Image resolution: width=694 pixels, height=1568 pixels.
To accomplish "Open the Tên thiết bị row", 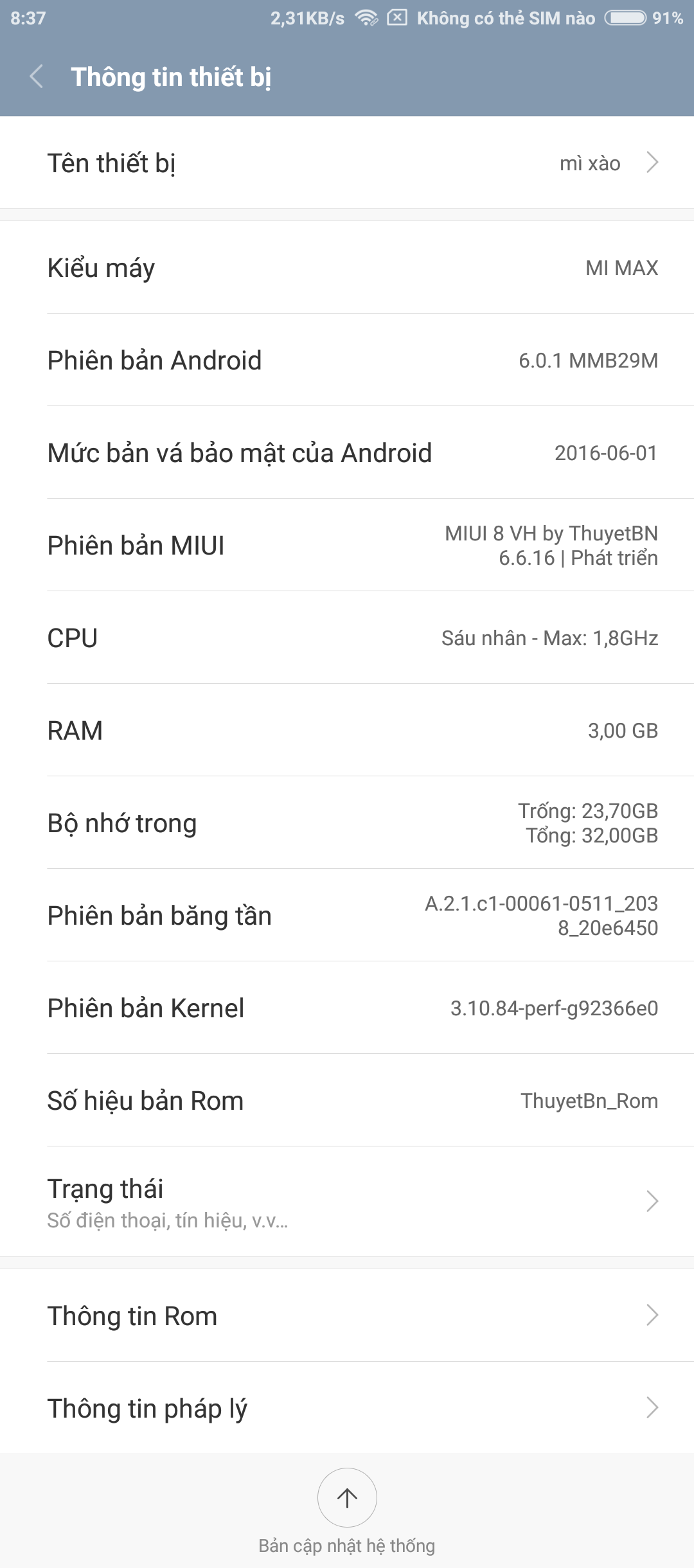I will pos(347,163).
